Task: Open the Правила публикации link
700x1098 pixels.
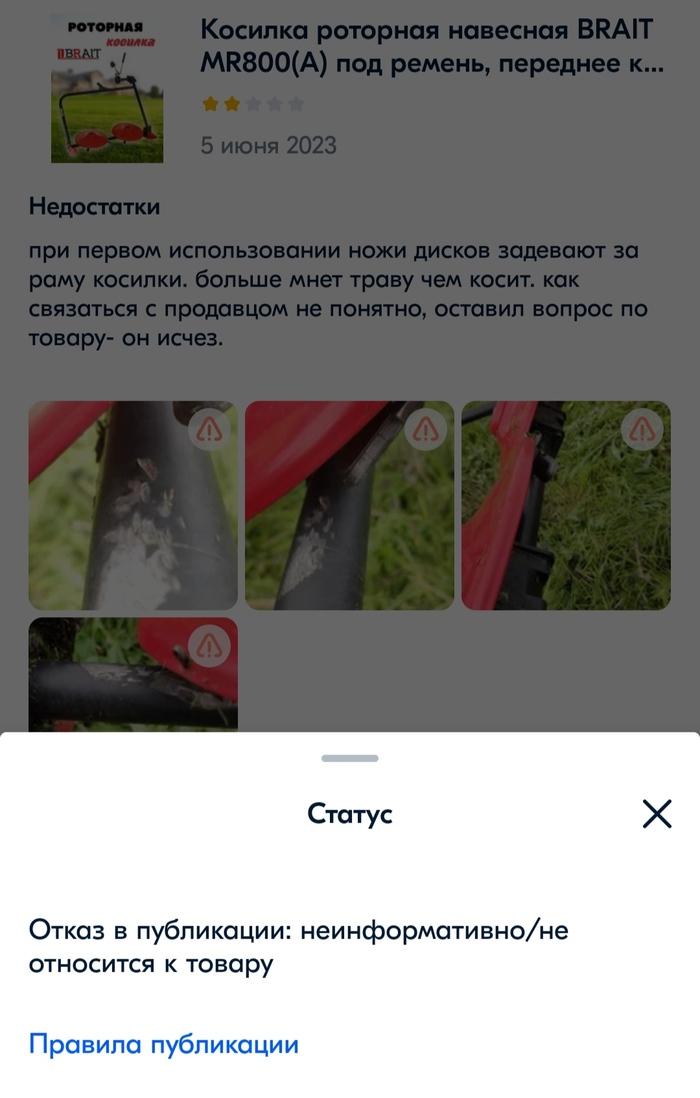Action: tap(164, 1045)
